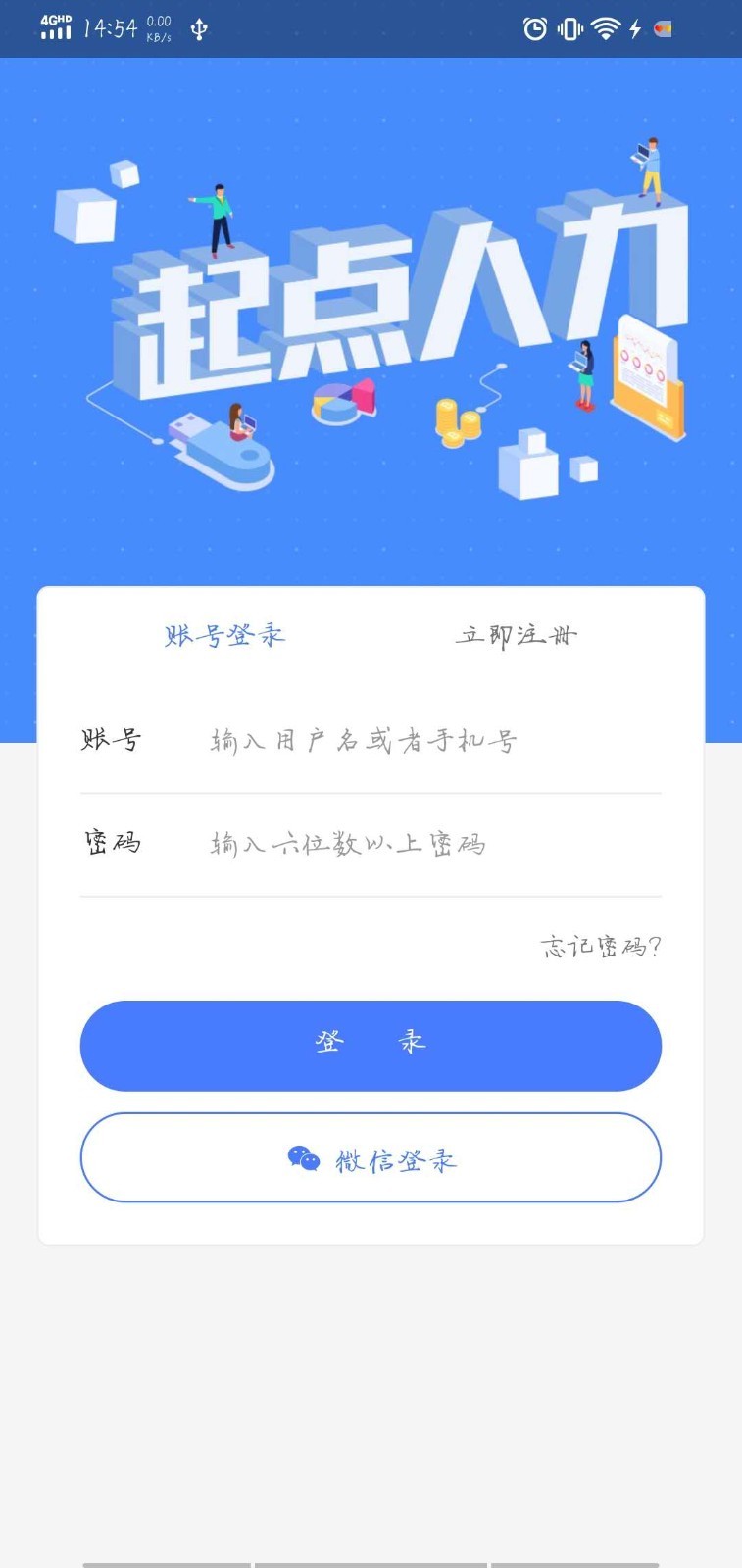Tap the middle navigation bar strip at bottom

point(371,1560)
